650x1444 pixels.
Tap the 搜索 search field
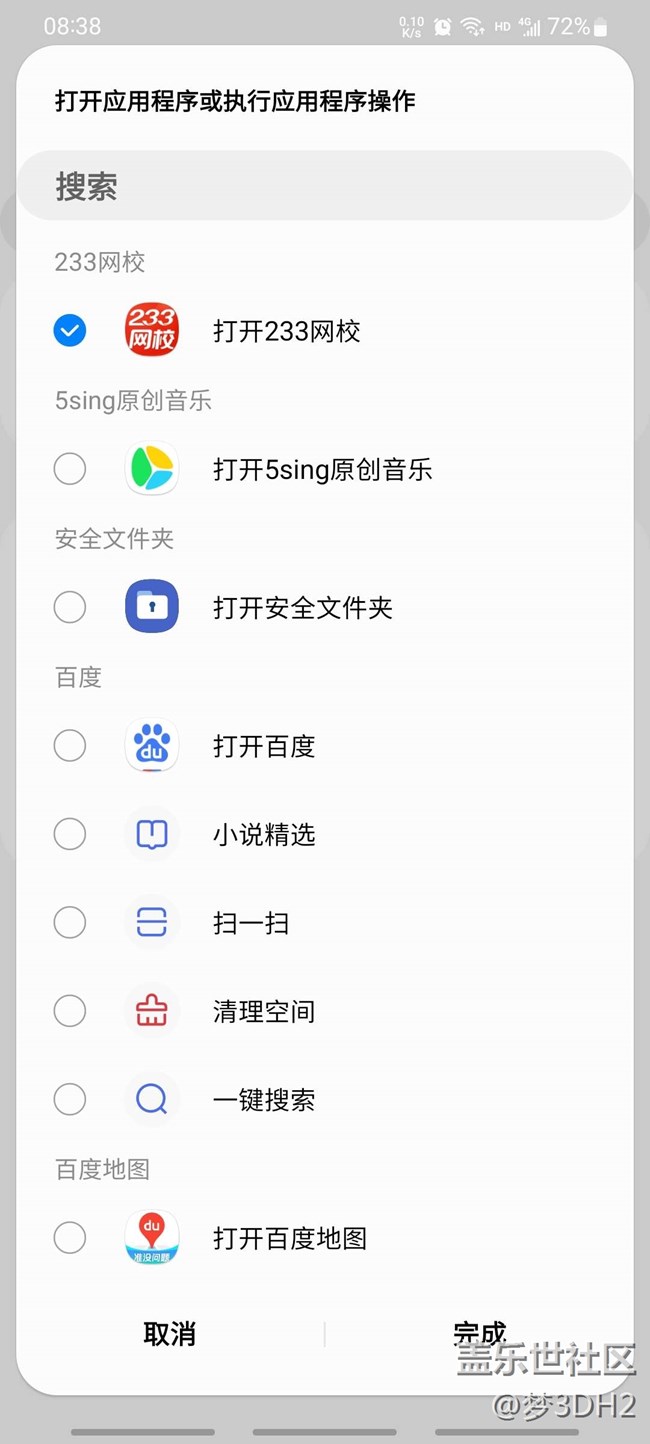tap(324, 186)
